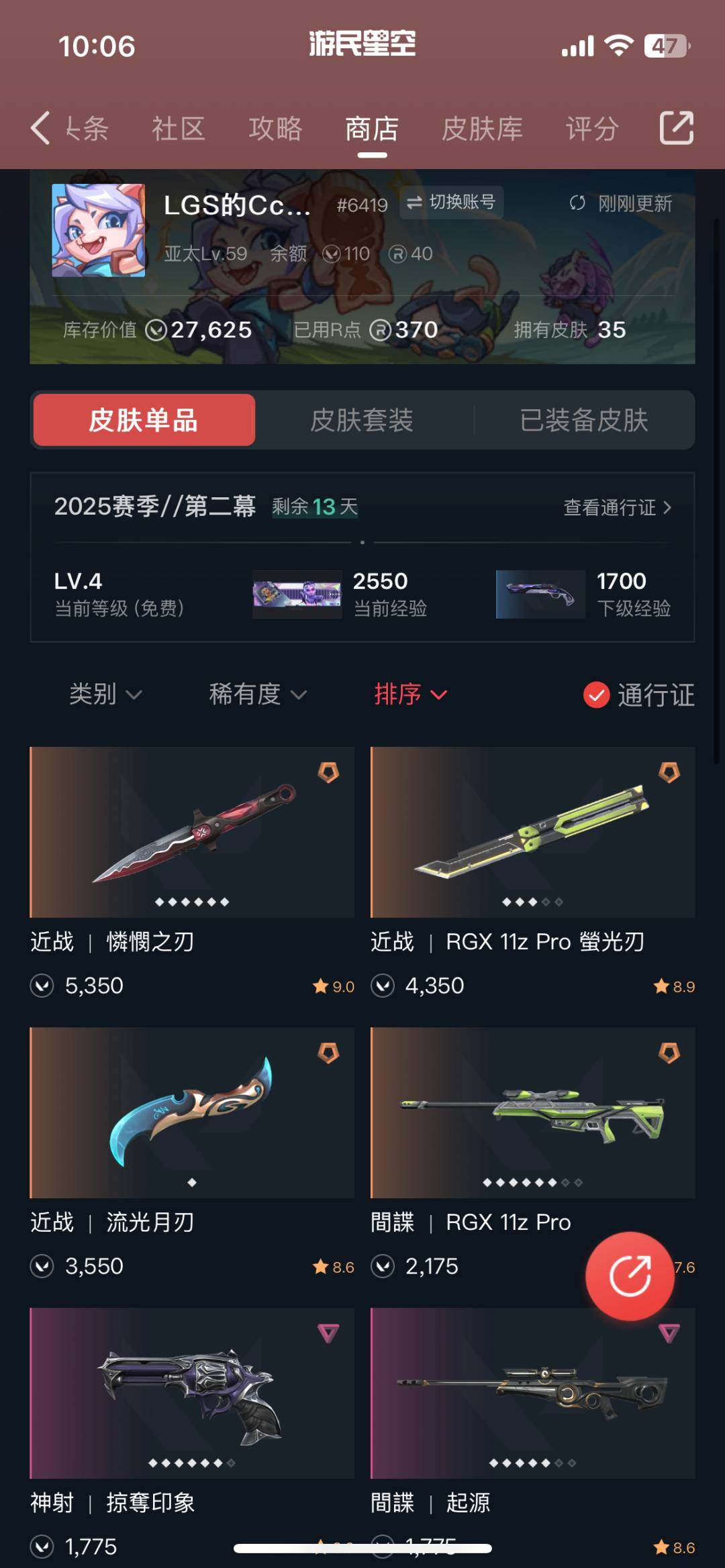Open the 皮肤库 tab
This screenshot has width=725, height=1568.
(x=482, y=129)
